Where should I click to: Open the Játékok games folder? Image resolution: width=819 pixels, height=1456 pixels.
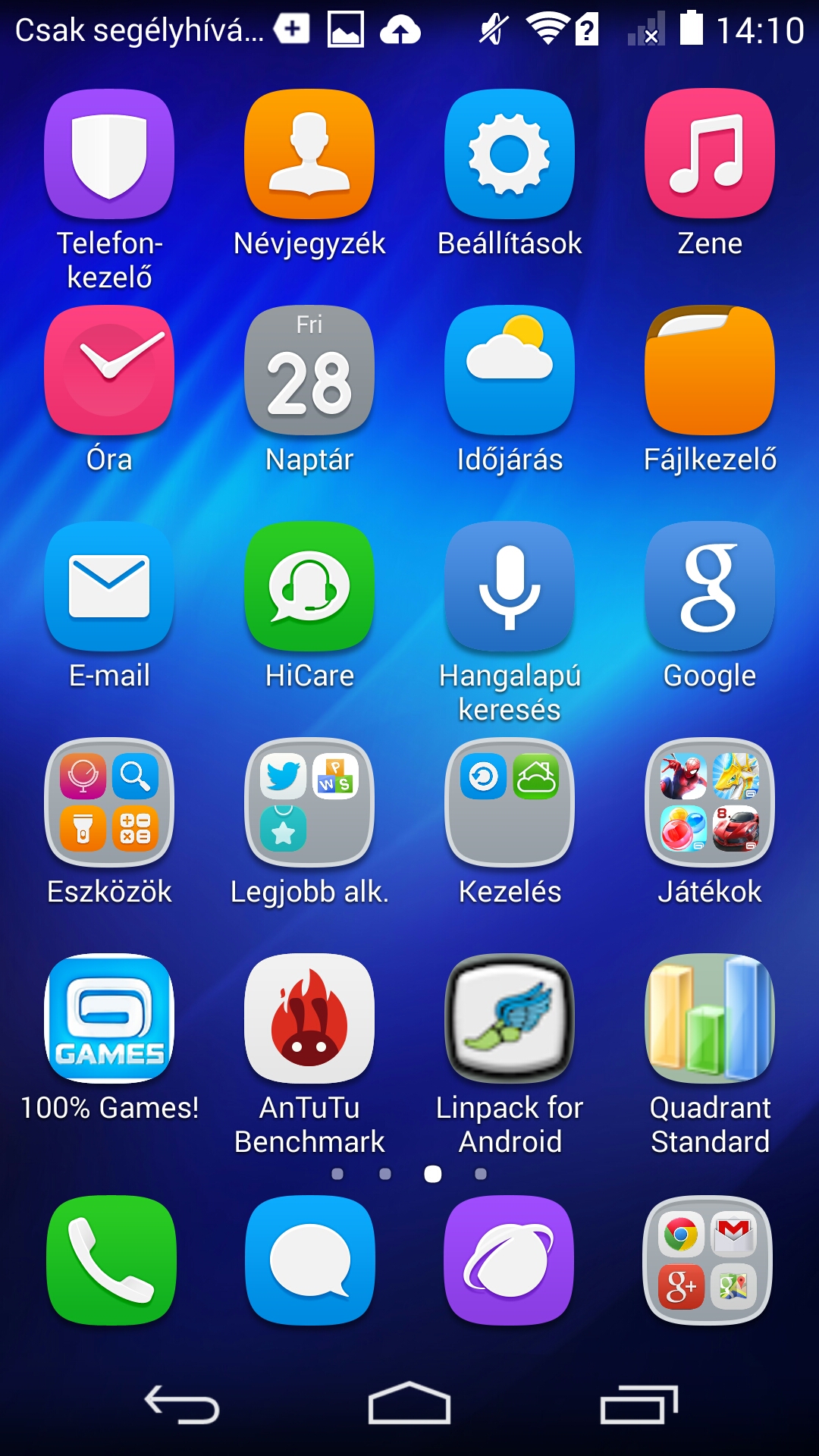(x=710, y=802)
